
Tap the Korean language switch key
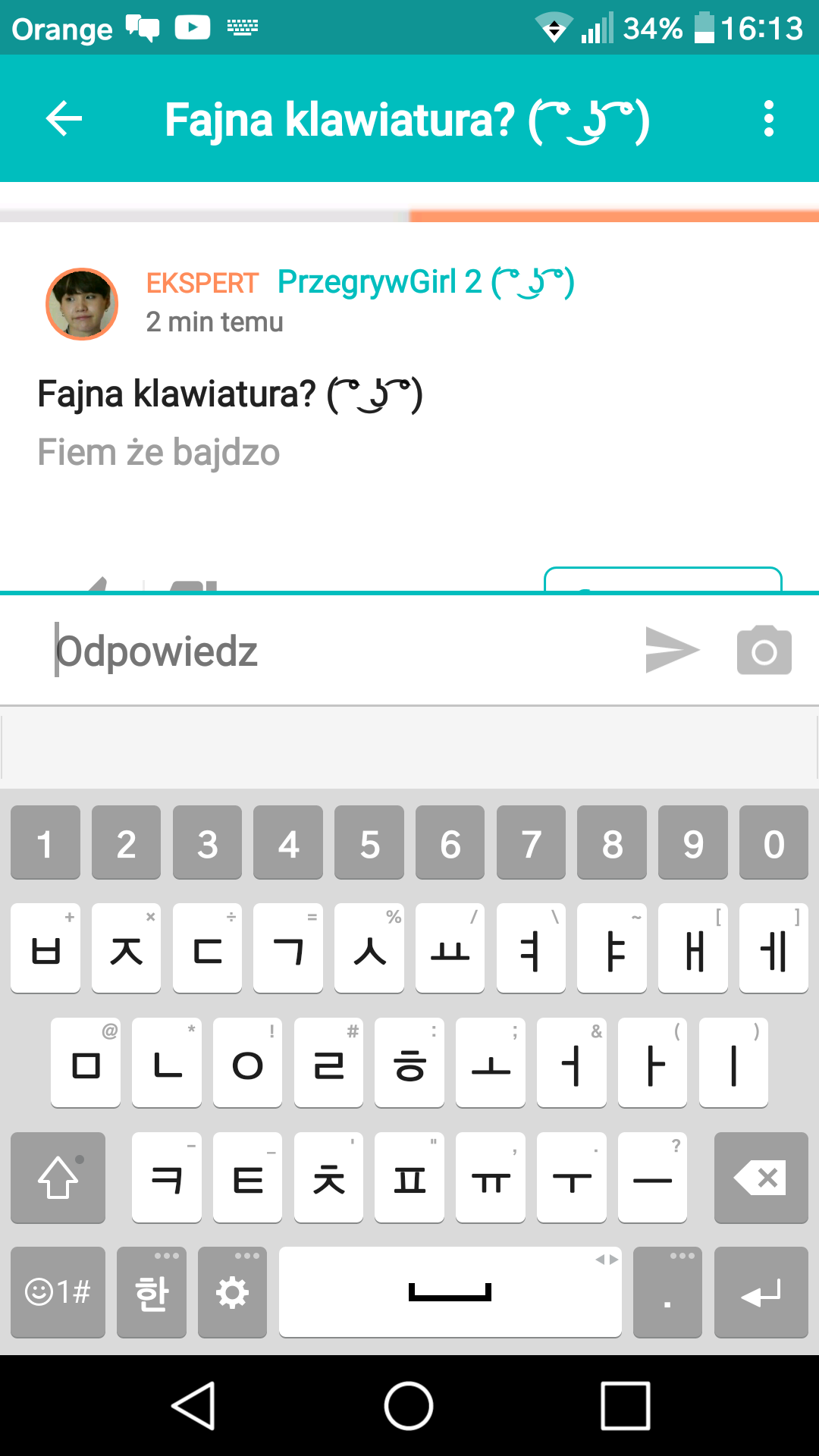pos(152,1292)
